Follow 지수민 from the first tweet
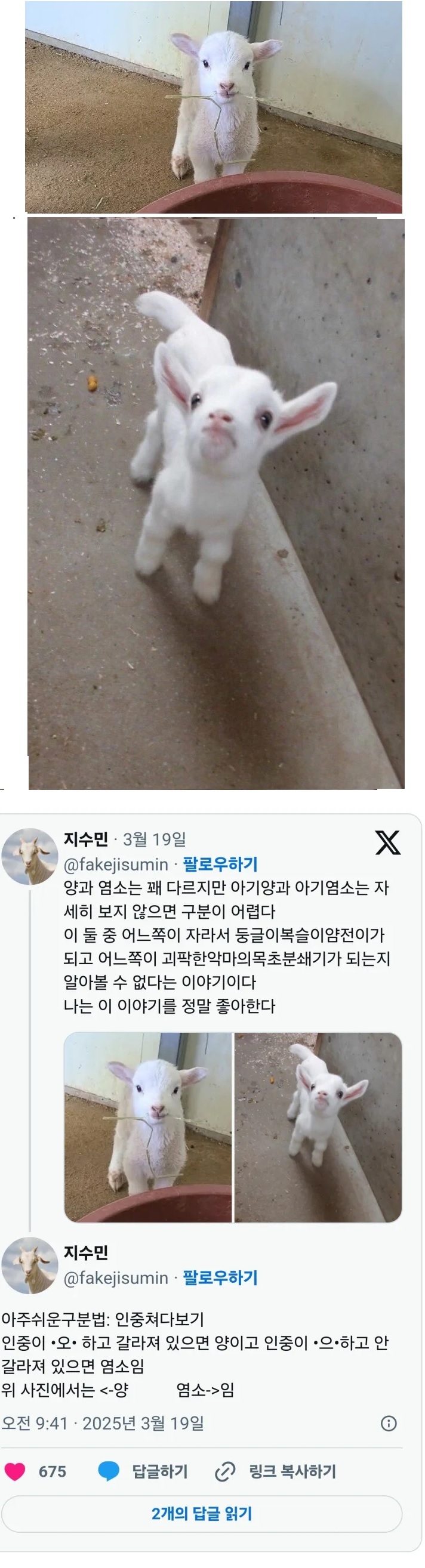The height and width of the screenshot is (1568, 425). click(220, 865)
